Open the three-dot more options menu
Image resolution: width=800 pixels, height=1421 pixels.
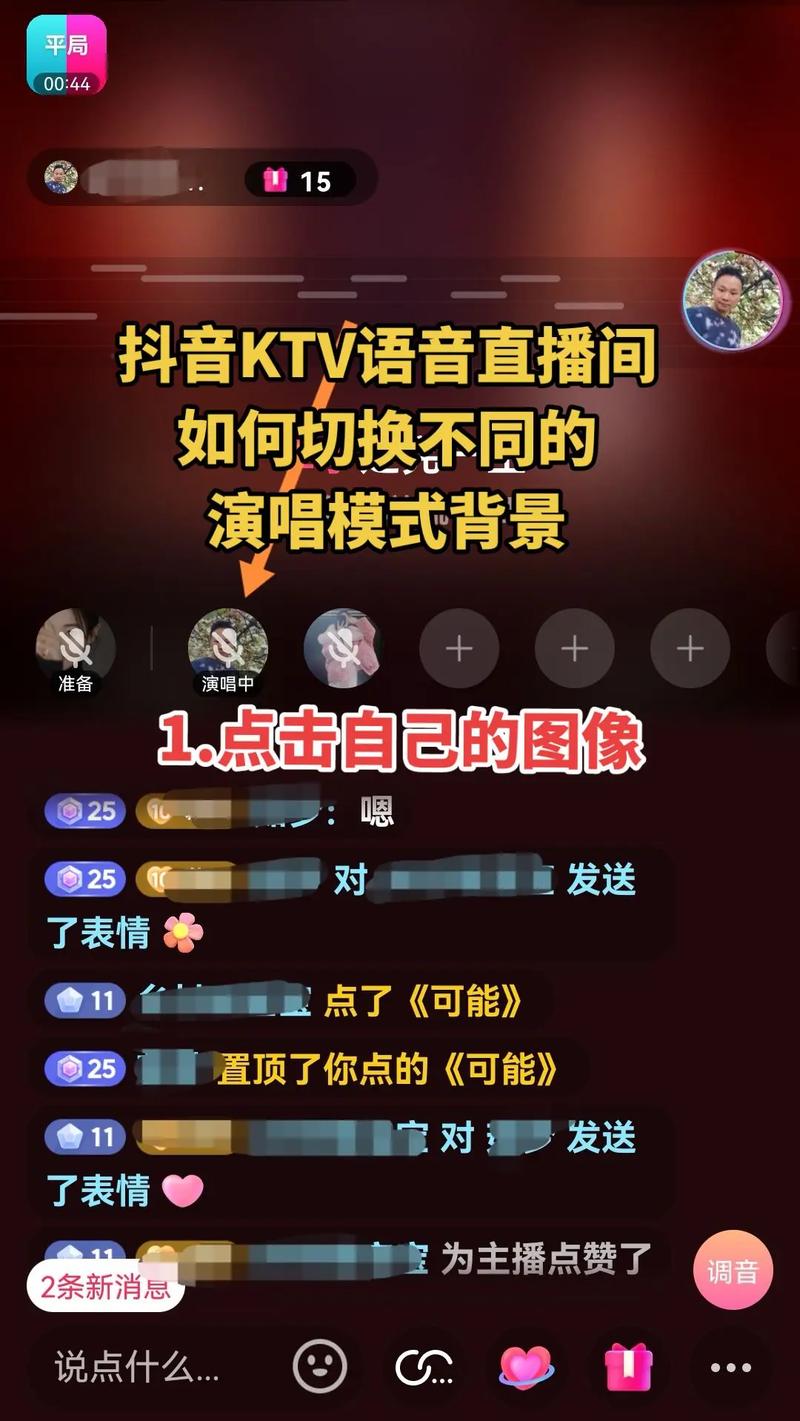[x=731, y=1366]
